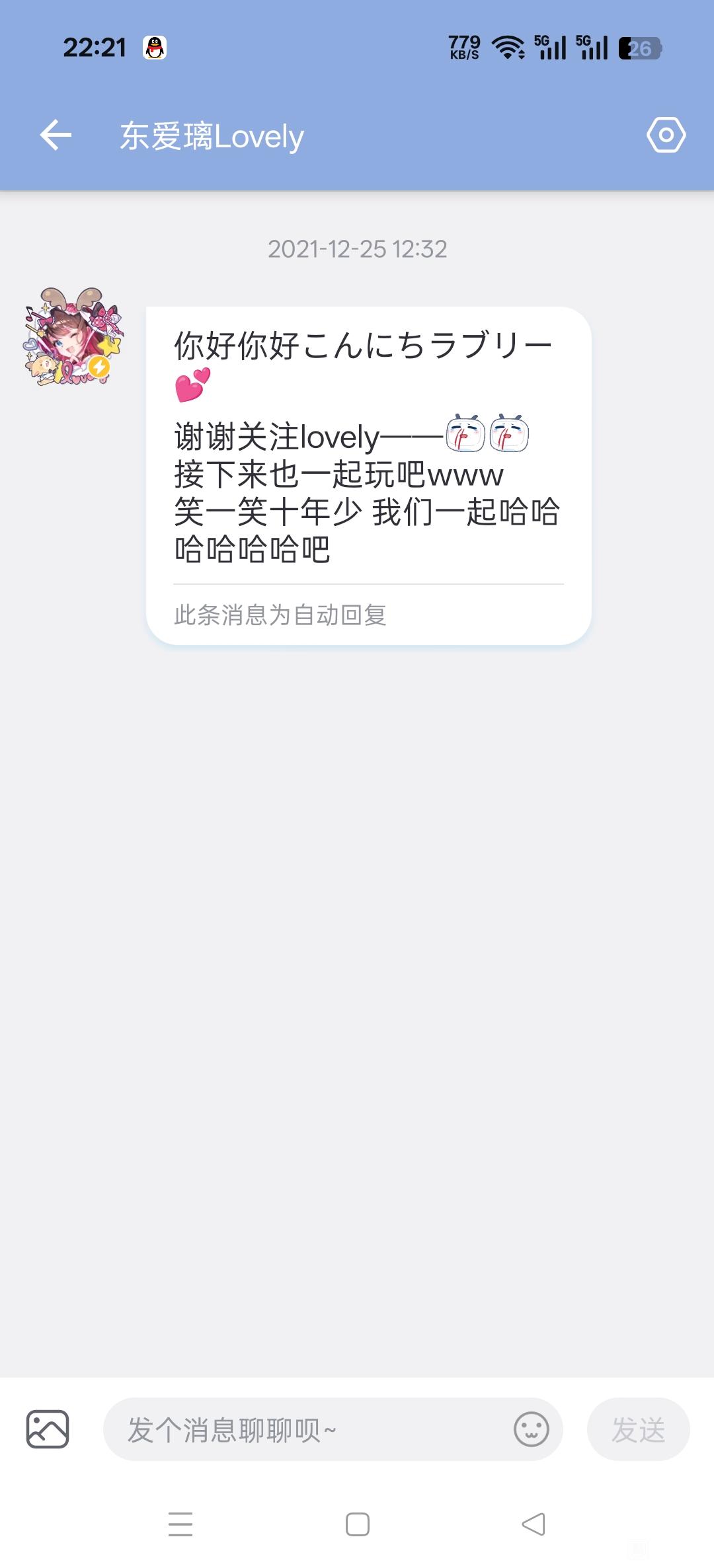
Task: Attach a picture with the image icon
Action: (48, 1429)
